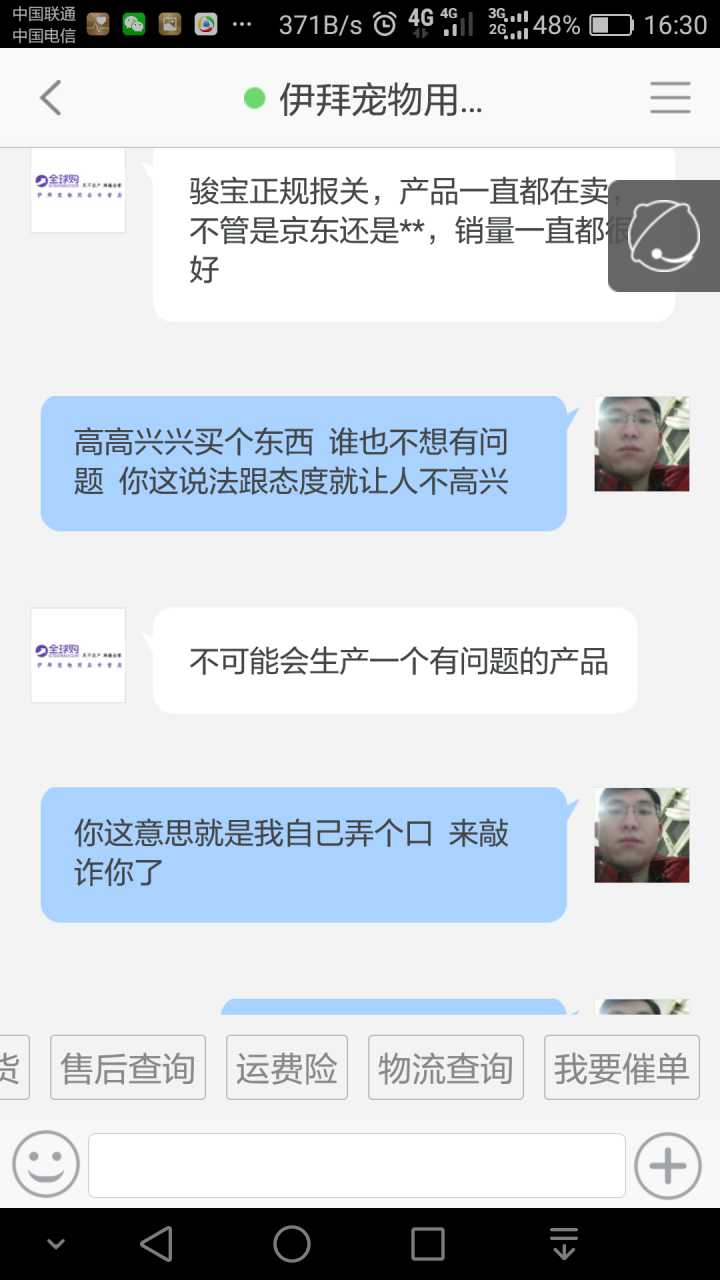Viewport: 720px width, 1280px height.
Task: Tap 我要催单 to urge the order
Action: pos(621,1068)
